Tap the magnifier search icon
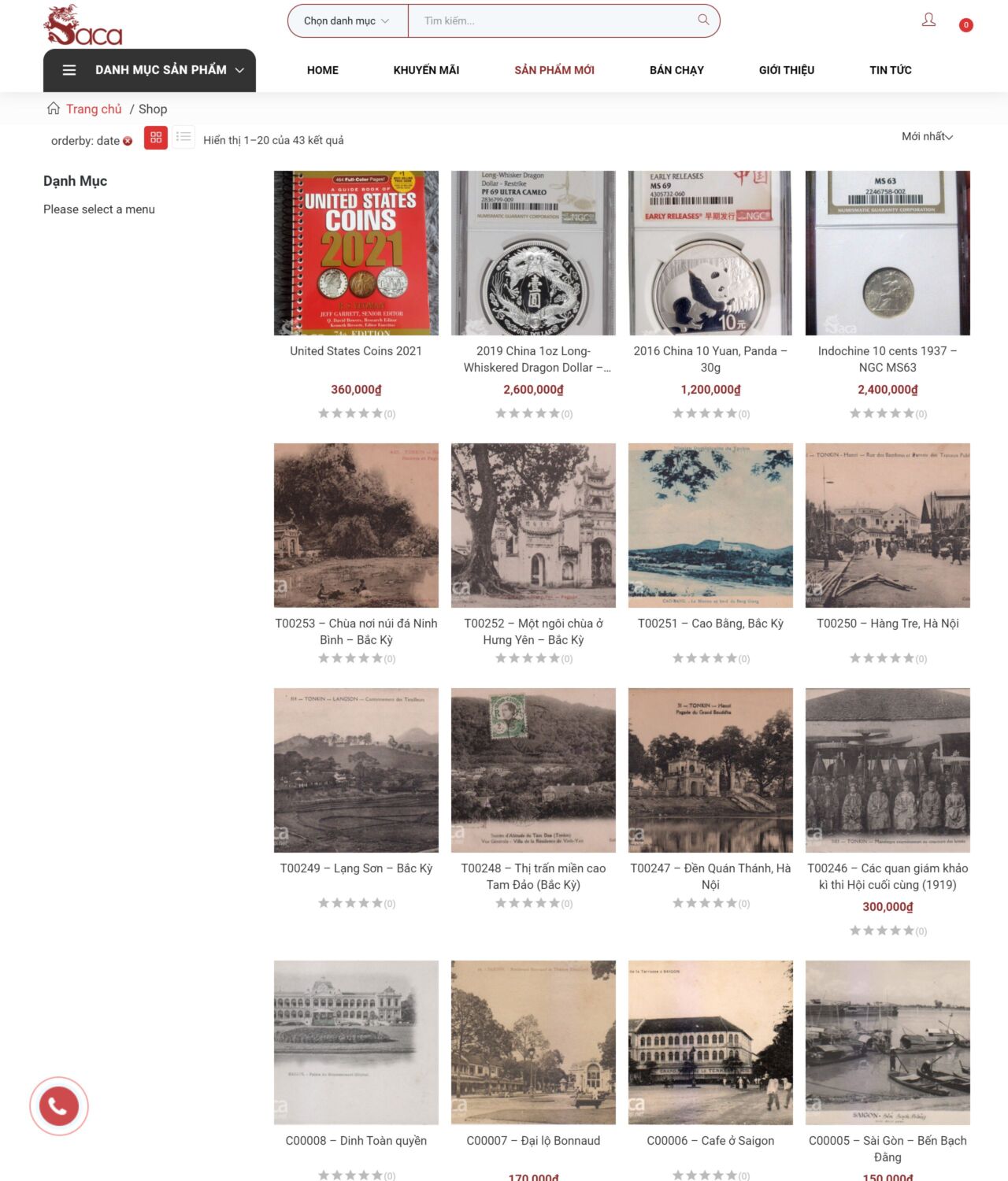 (703, 20)
